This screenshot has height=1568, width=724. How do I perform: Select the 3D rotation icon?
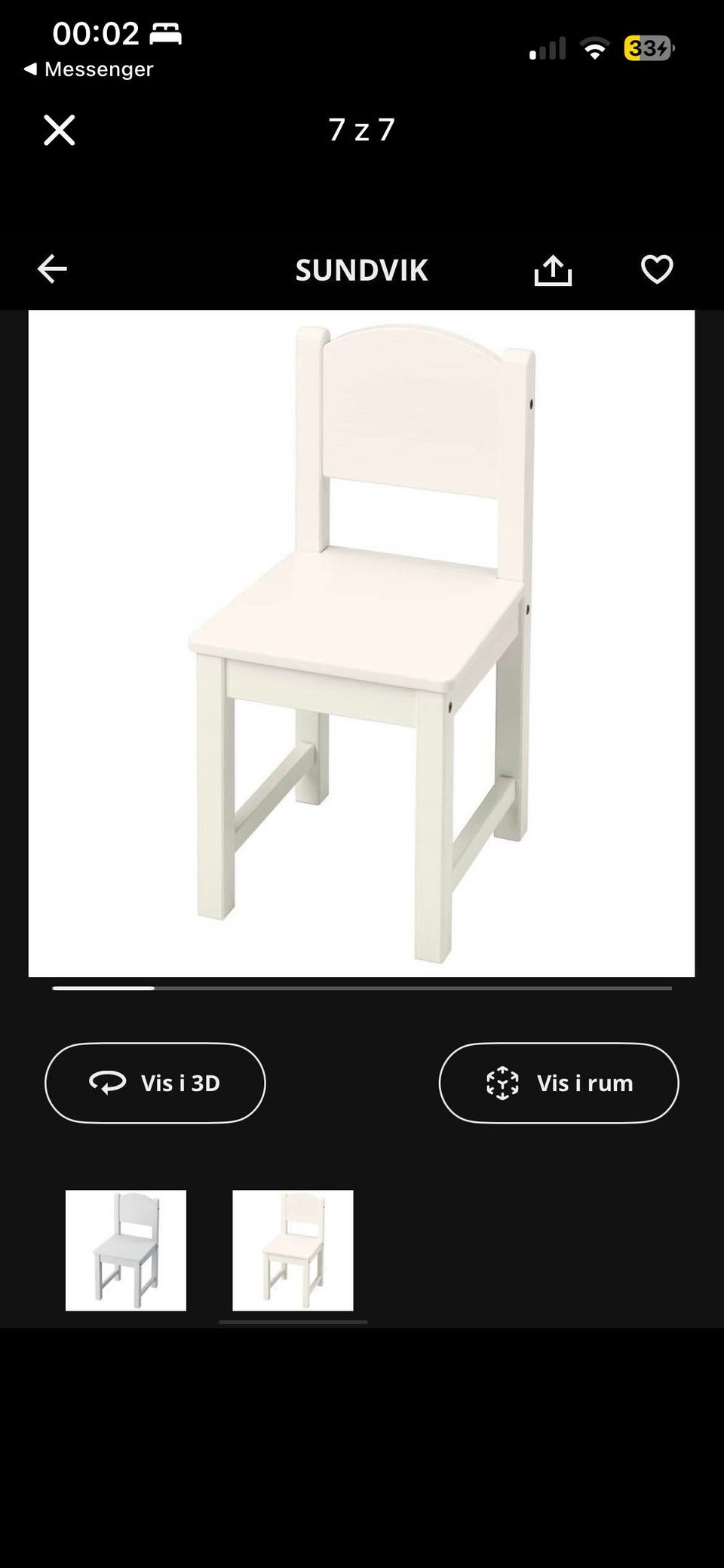coord(108,1083)
